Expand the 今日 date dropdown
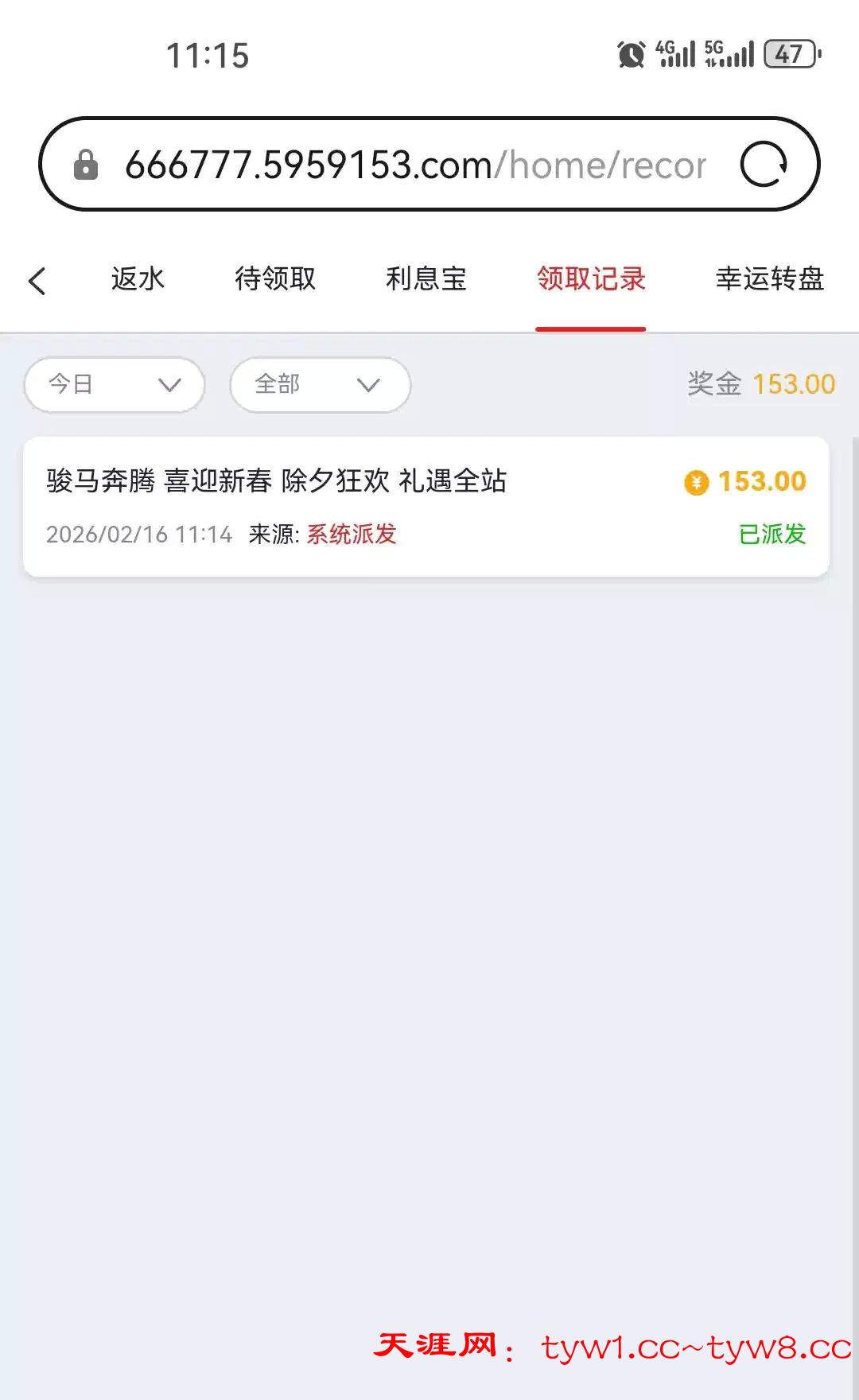859x1400 pixels. click(x=115, y=385)
